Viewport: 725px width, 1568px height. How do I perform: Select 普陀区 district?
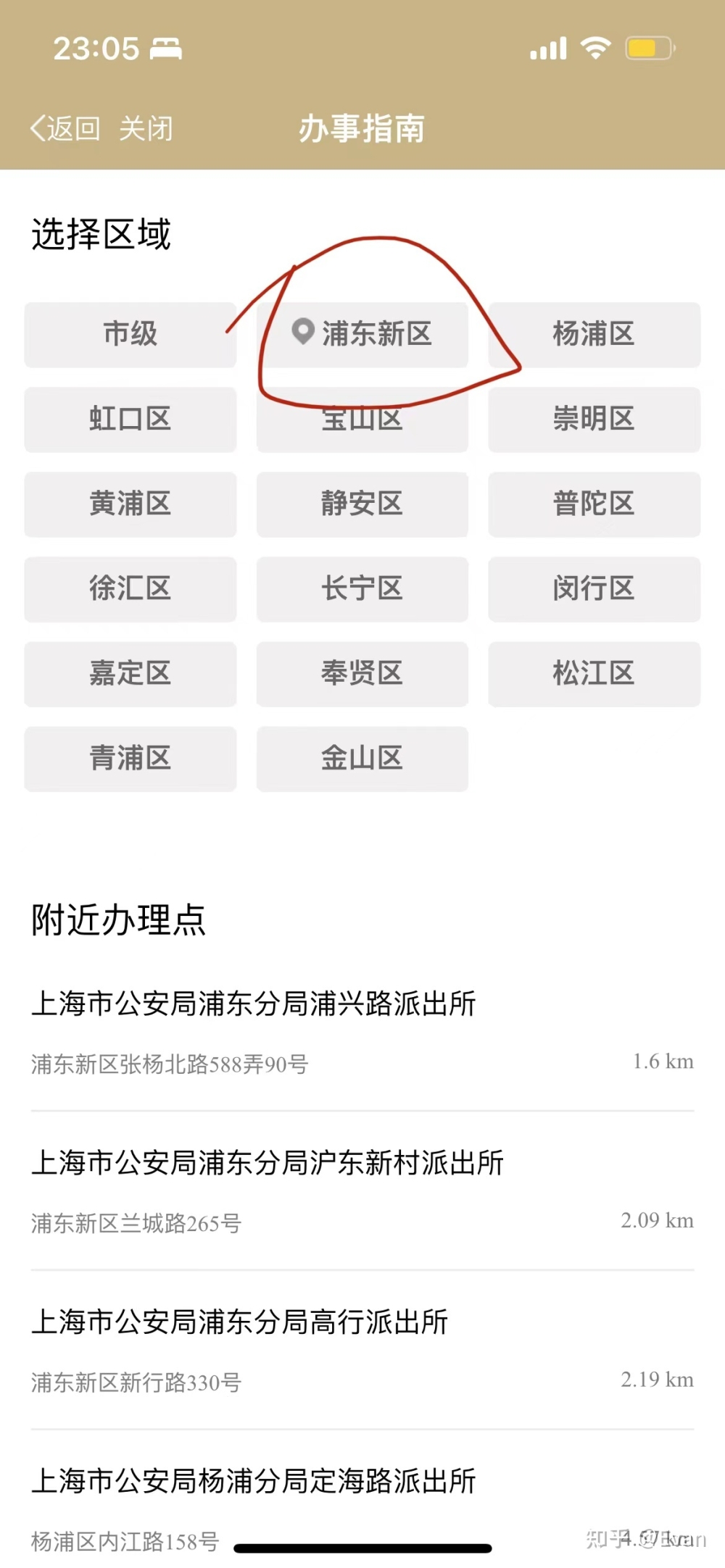(x=594, y=504)
